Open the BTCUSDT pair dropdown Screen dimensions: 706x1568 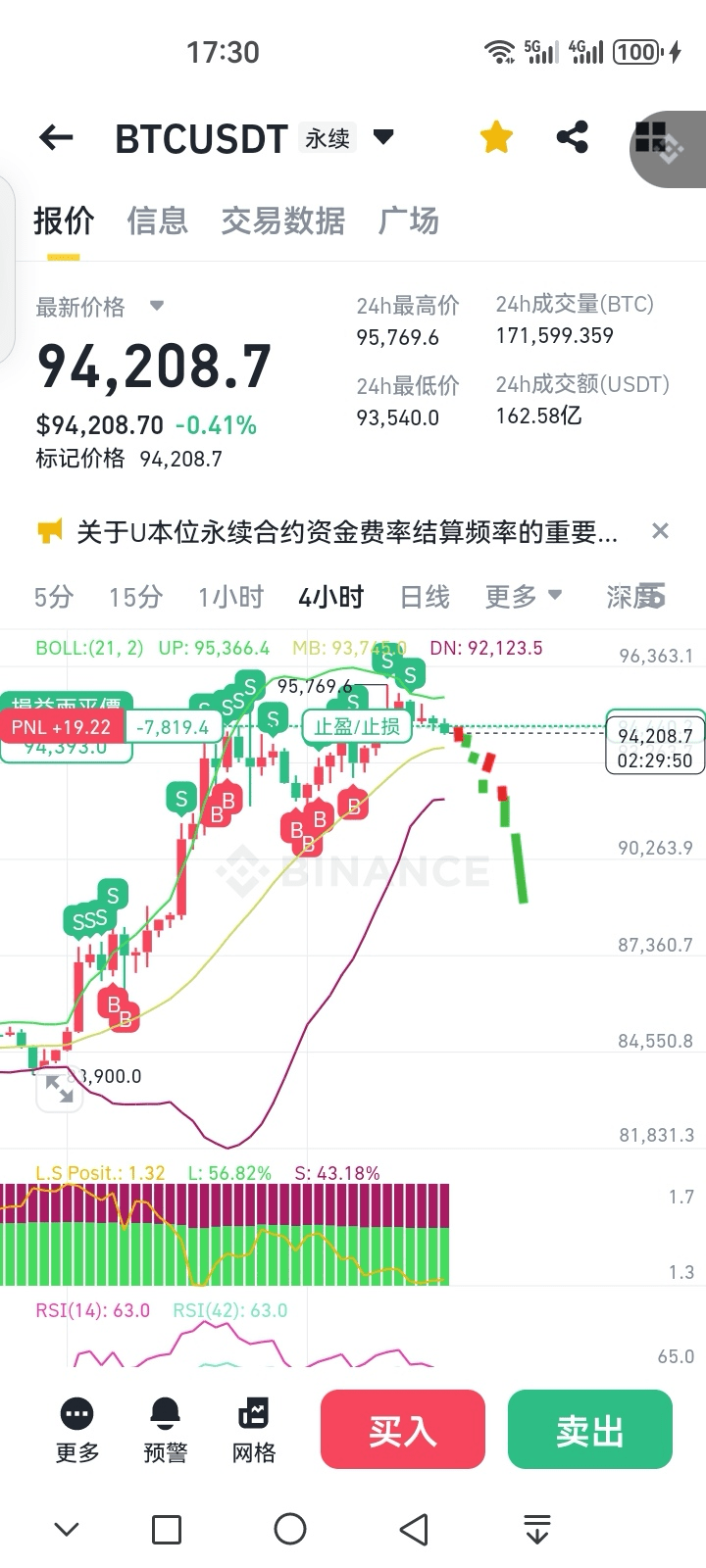pos(383,137)
